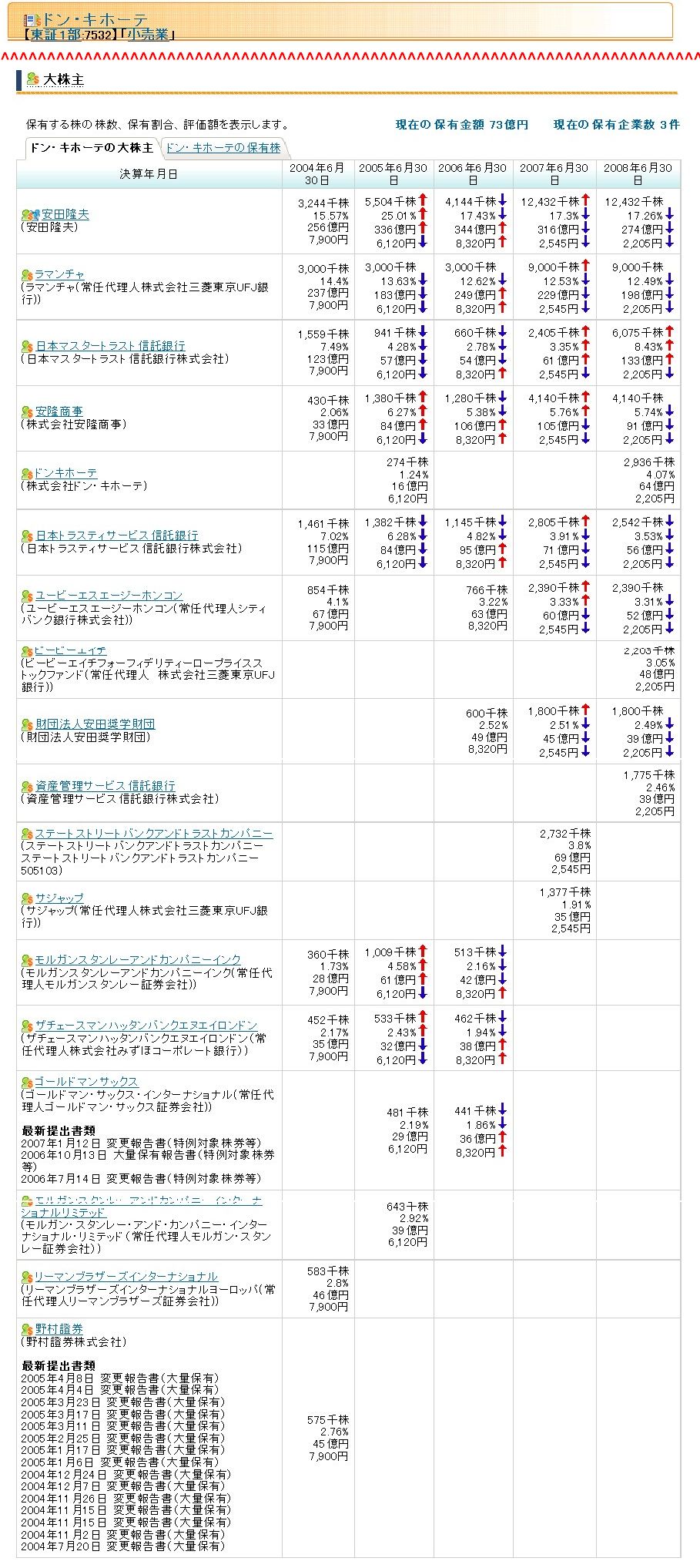Open ステートストリートバンクアンドトラストカンパニー link

click(153, 834)
